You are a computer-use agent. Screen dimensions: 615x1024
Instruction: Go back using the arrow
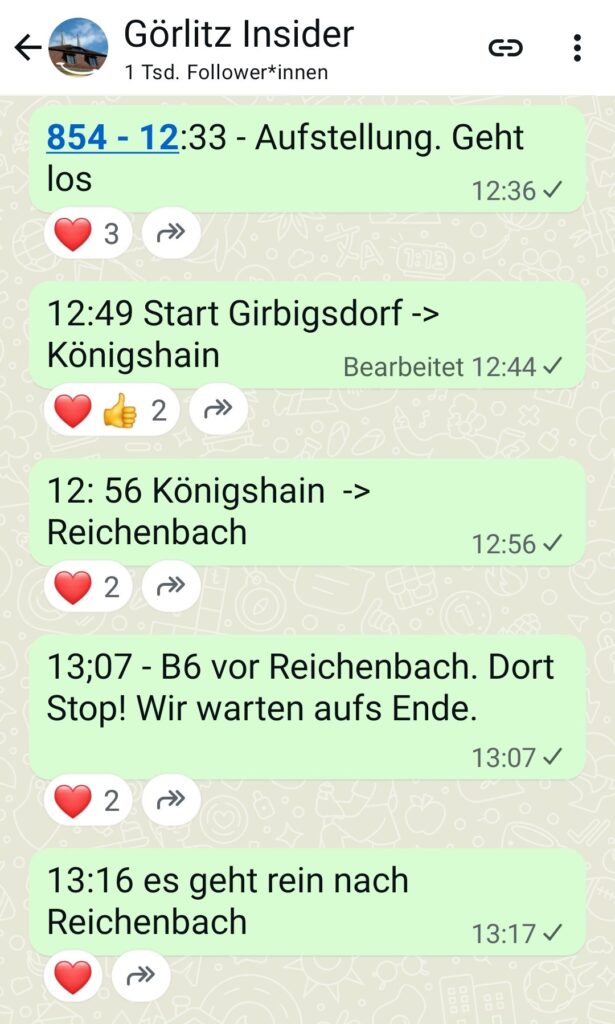tap(27, 48)
